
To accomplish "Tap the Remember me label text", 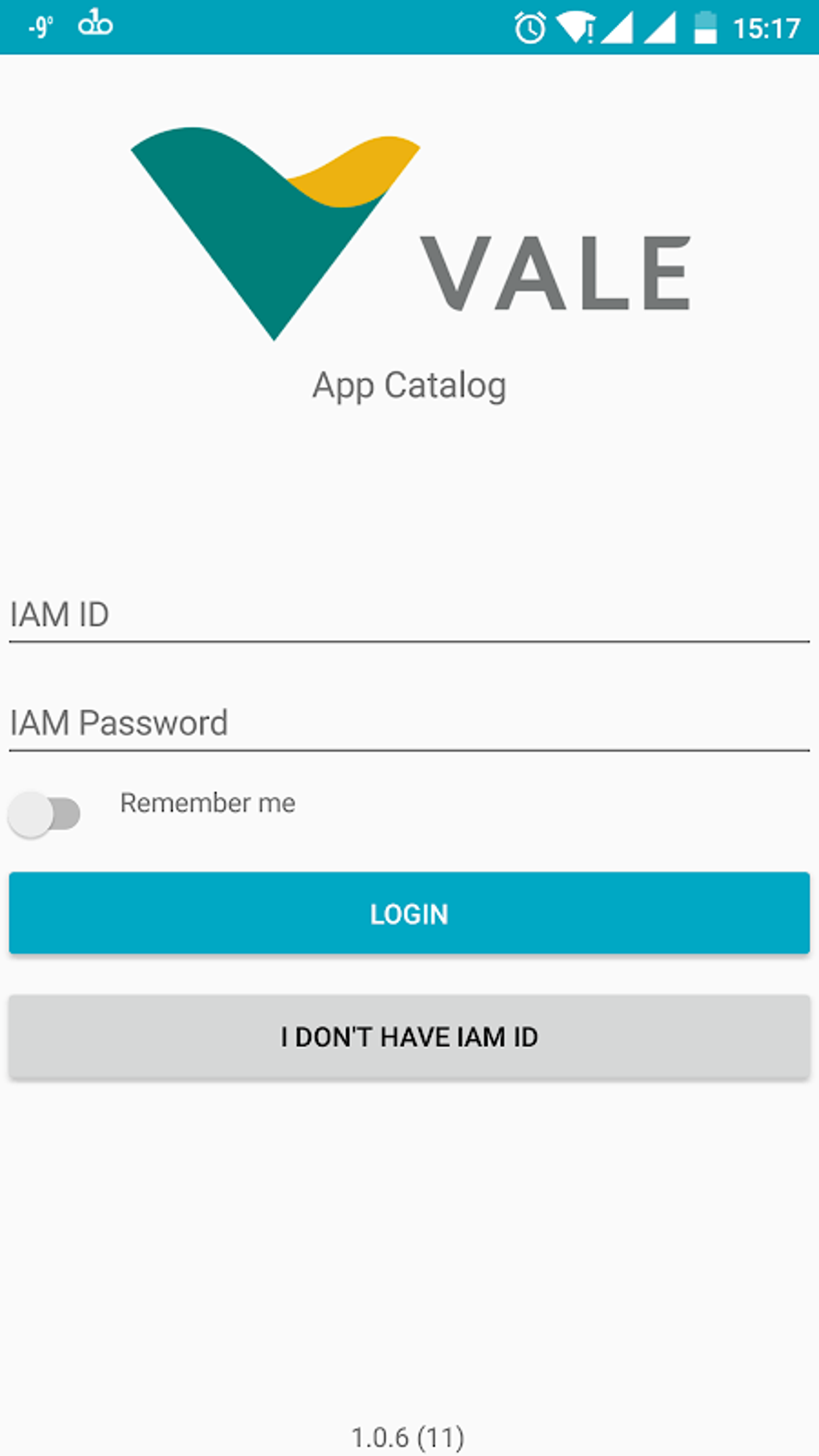I will pos(206,803).
